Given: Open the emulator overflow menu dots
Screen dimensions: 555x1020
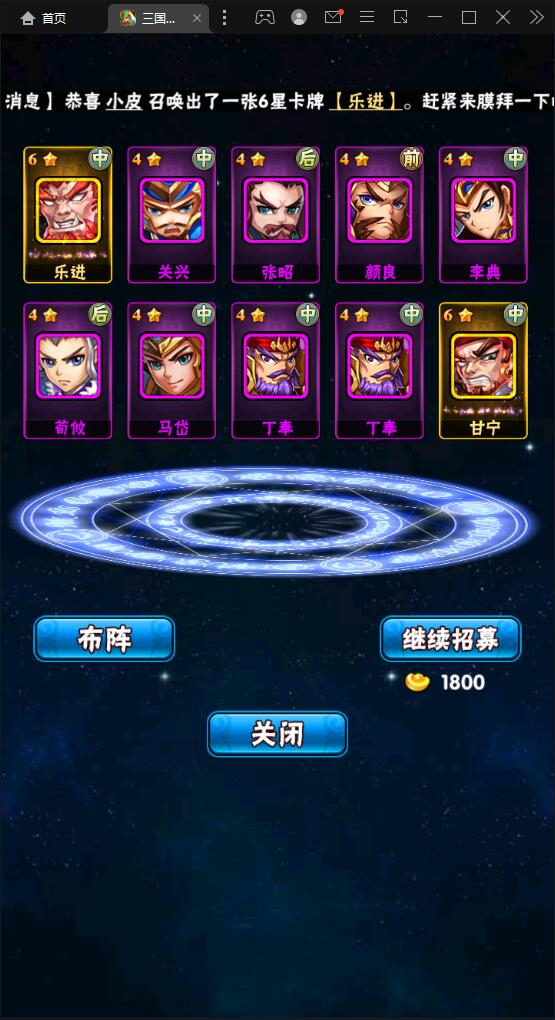Looking at the screenshot, I should point(224,18).
